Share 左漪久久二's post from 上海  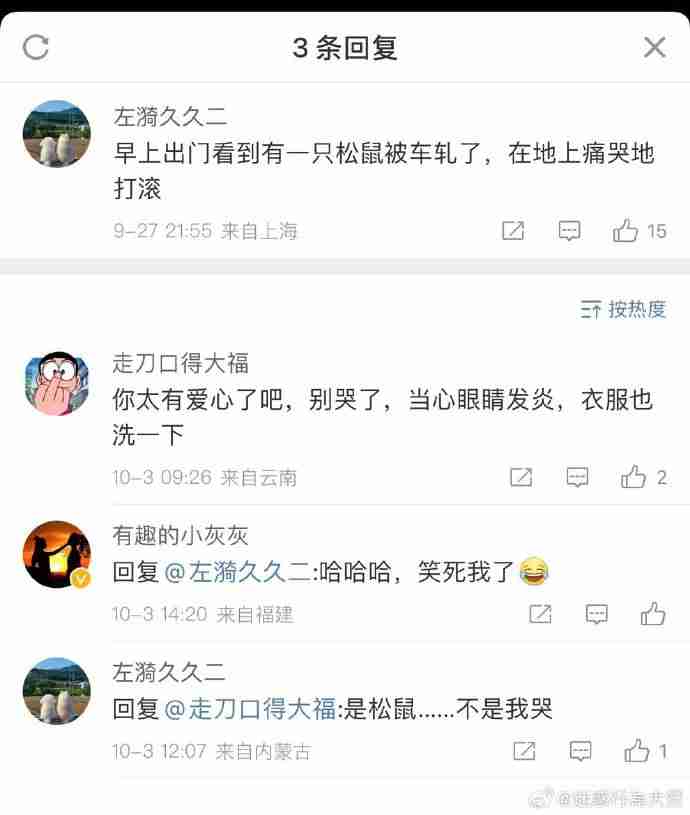click(x=513, y=231)
